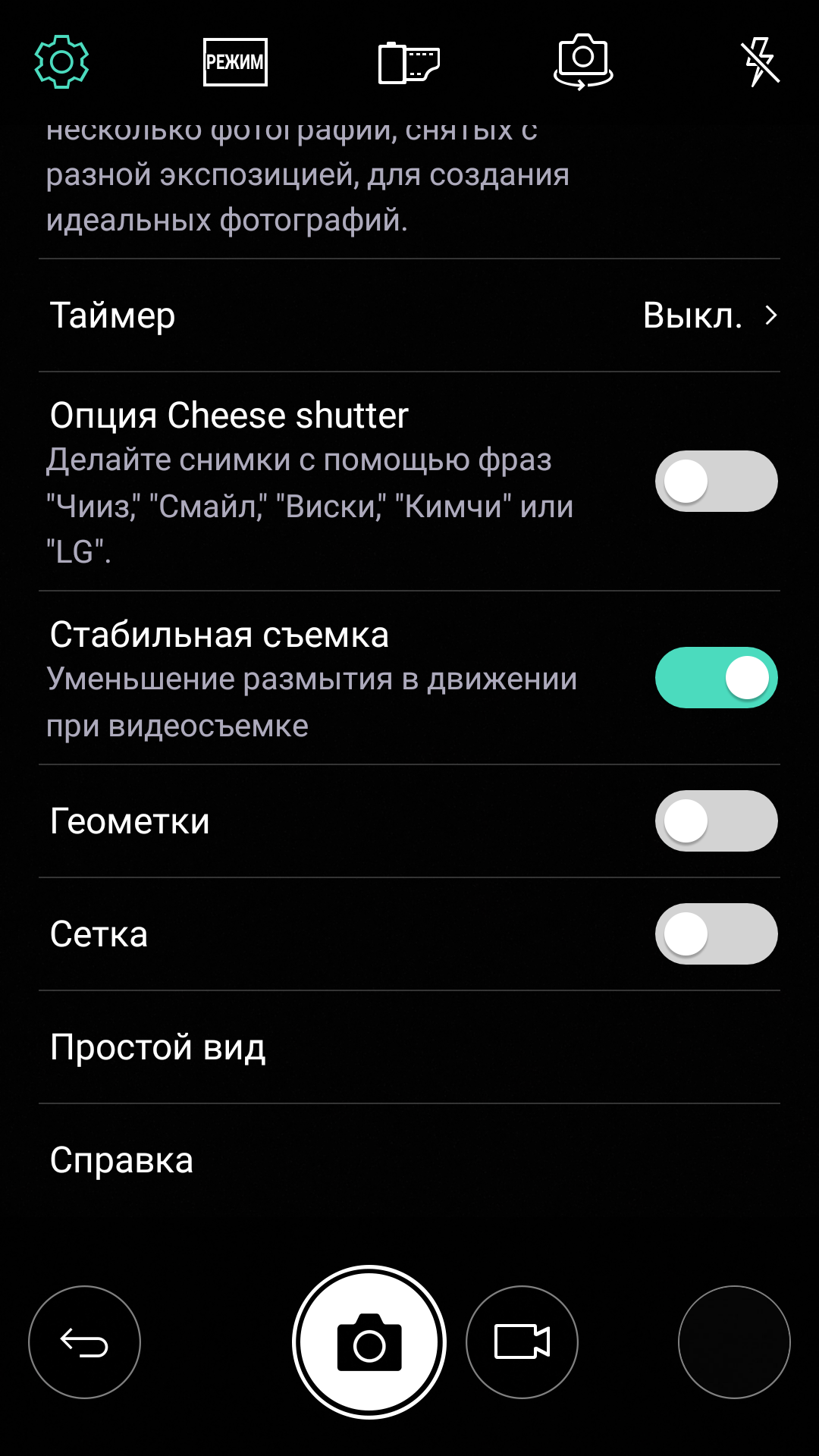
Task: Go back with the return arrow button
Action: (84, 1342)
